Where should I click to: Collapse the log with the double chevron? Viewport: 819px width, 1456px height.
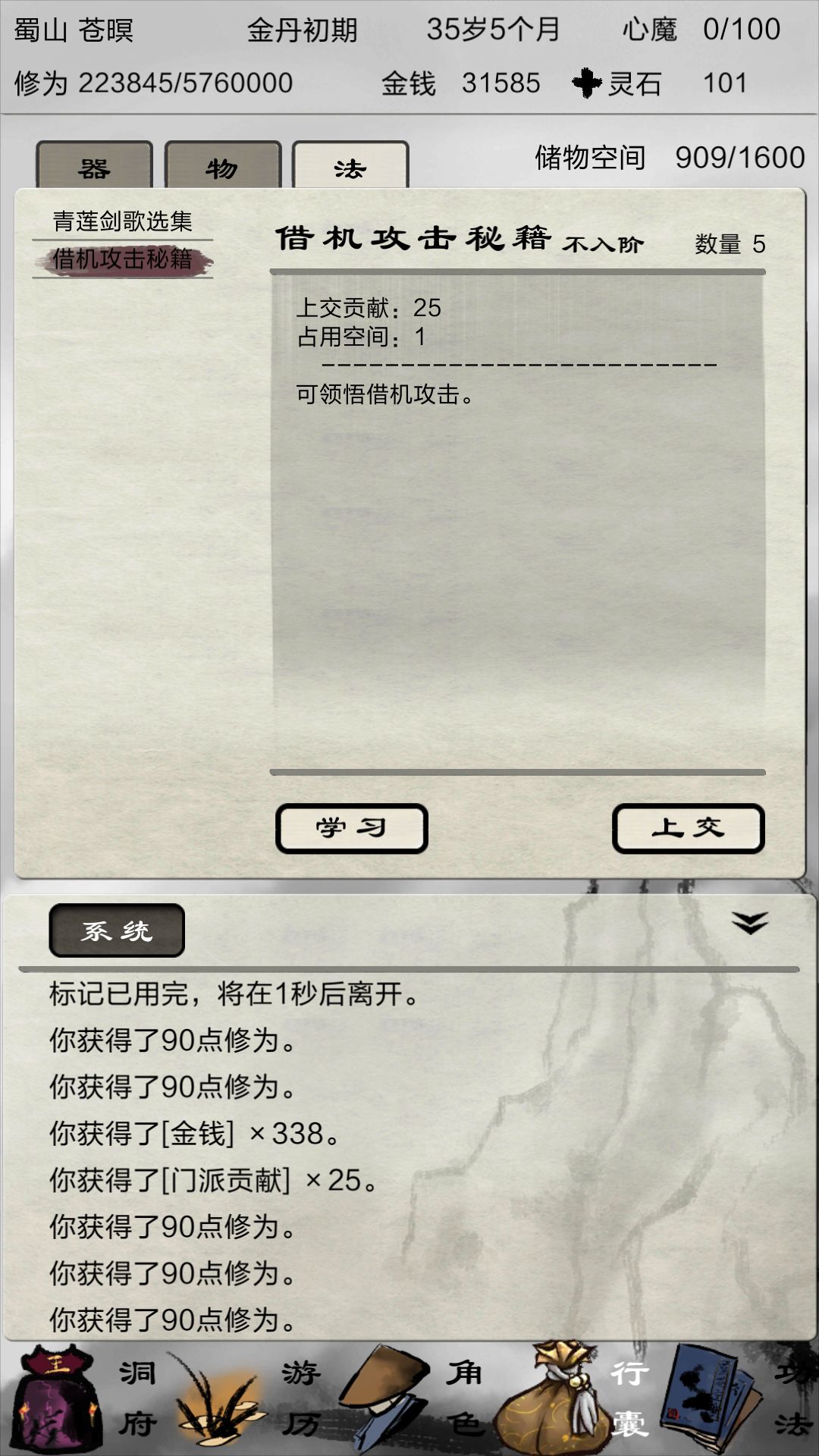[x=750, y=922]
